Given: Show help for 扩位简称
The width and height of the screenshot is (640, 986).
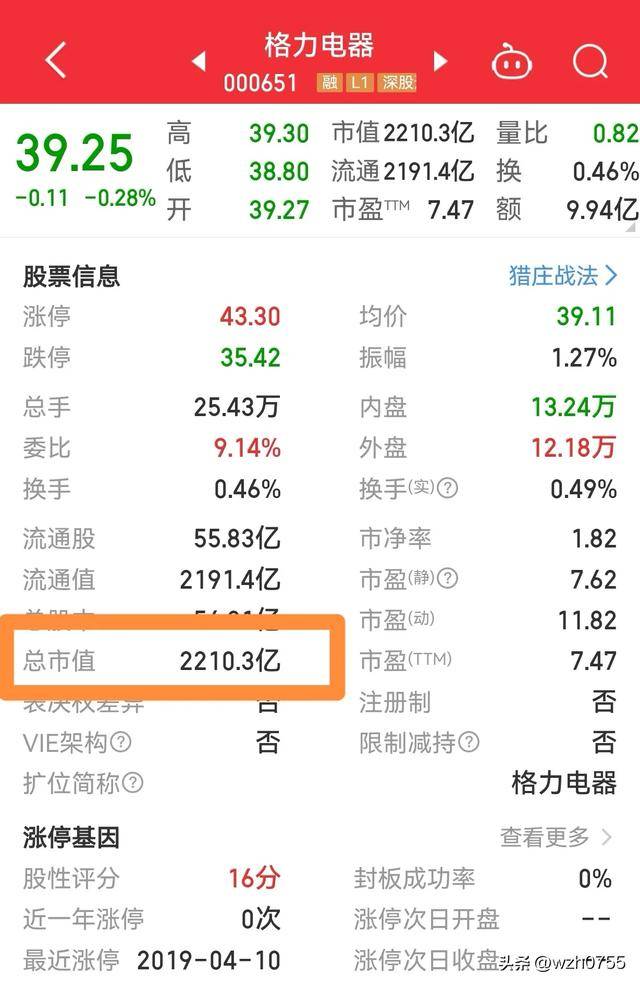Looking at the screenshot, I should coord(133,783).
